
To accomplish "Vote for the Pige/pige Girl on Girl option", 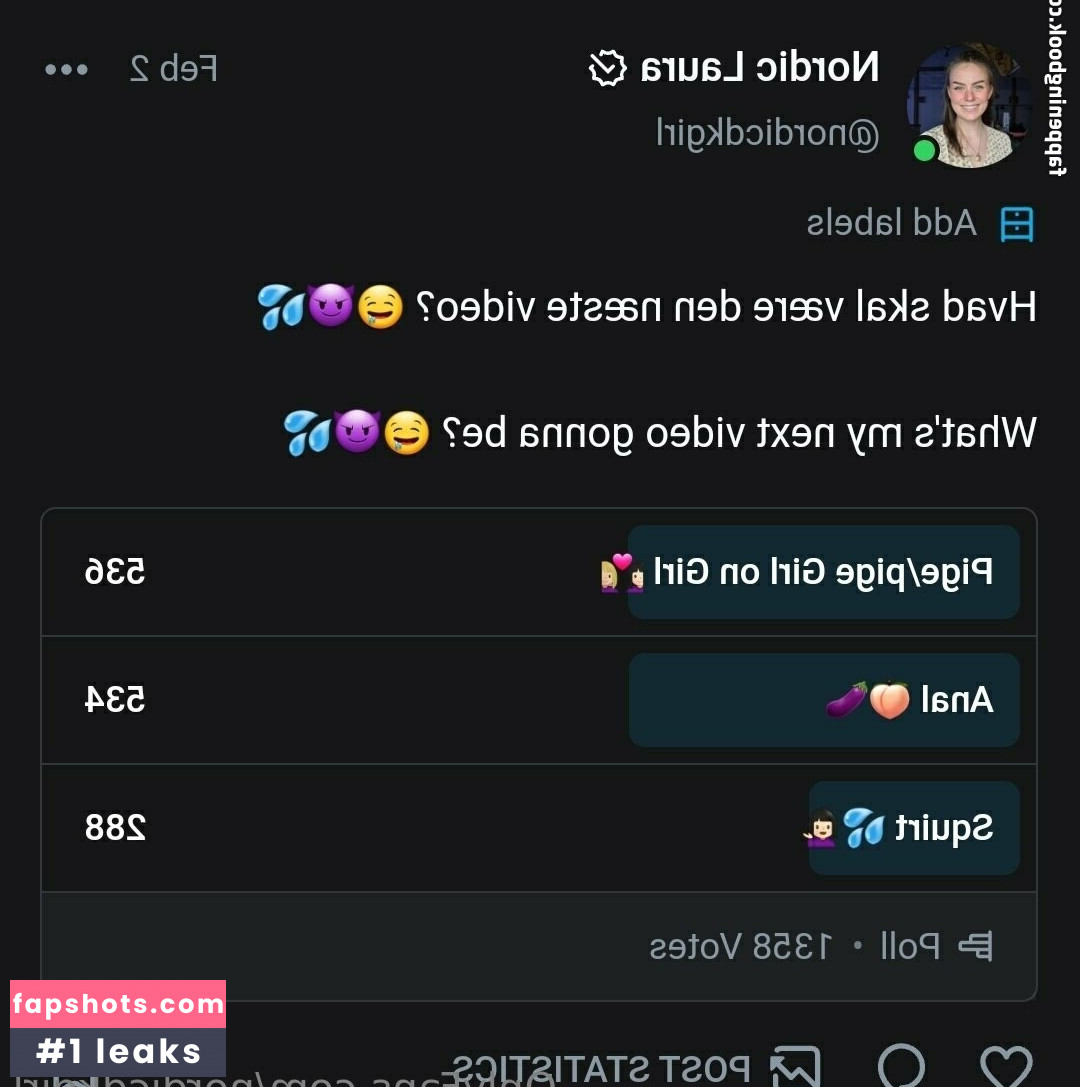I will coord(824,572).
